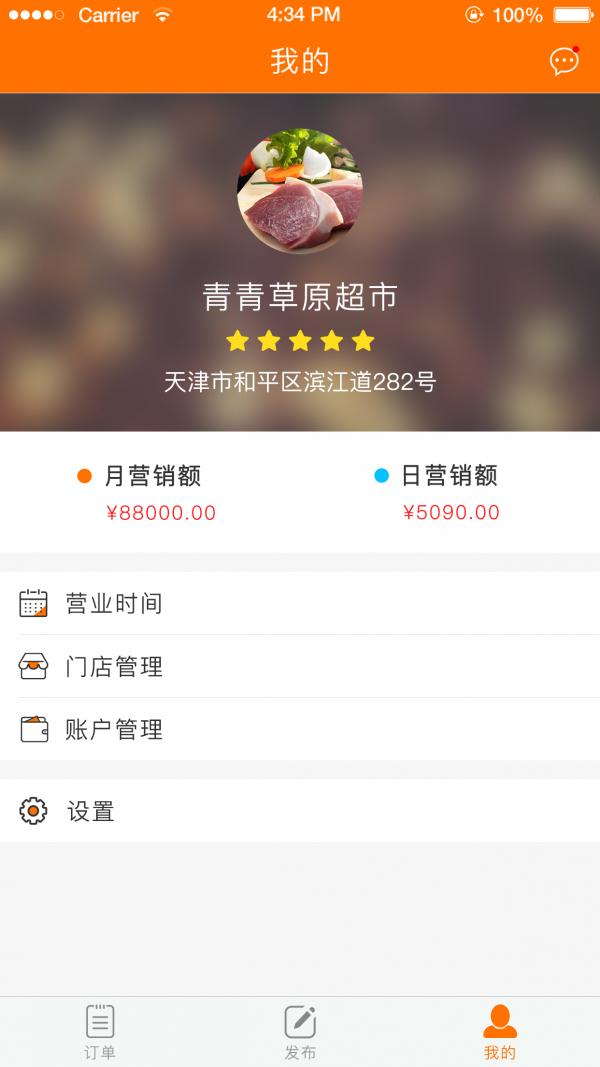The height and width of the screenshot is (1067, 600).
Task: Select the 我的 tab
Action: point(500,1031)
